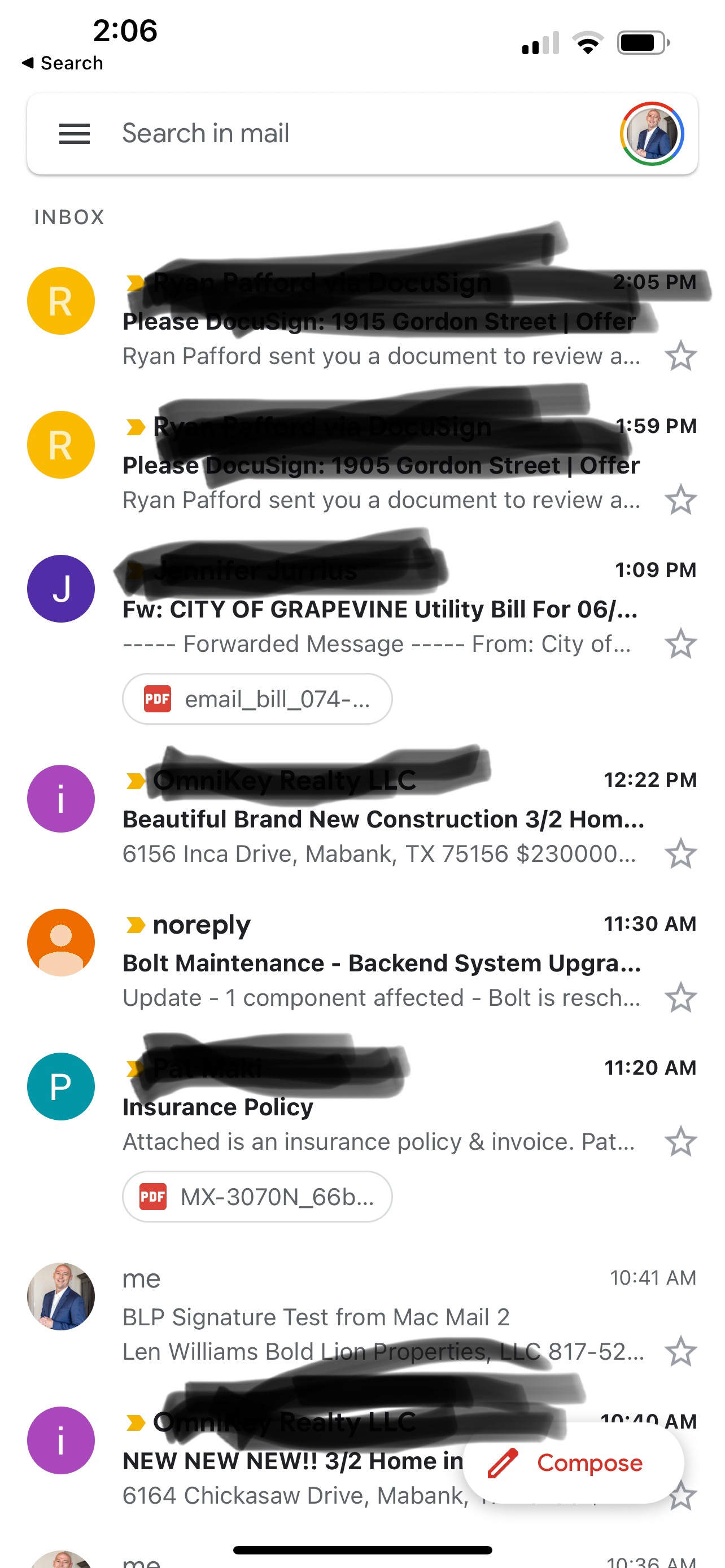Star the 1915 Gordon Street email
Screen dimensions: 725x1568
[x=680, y=357]
